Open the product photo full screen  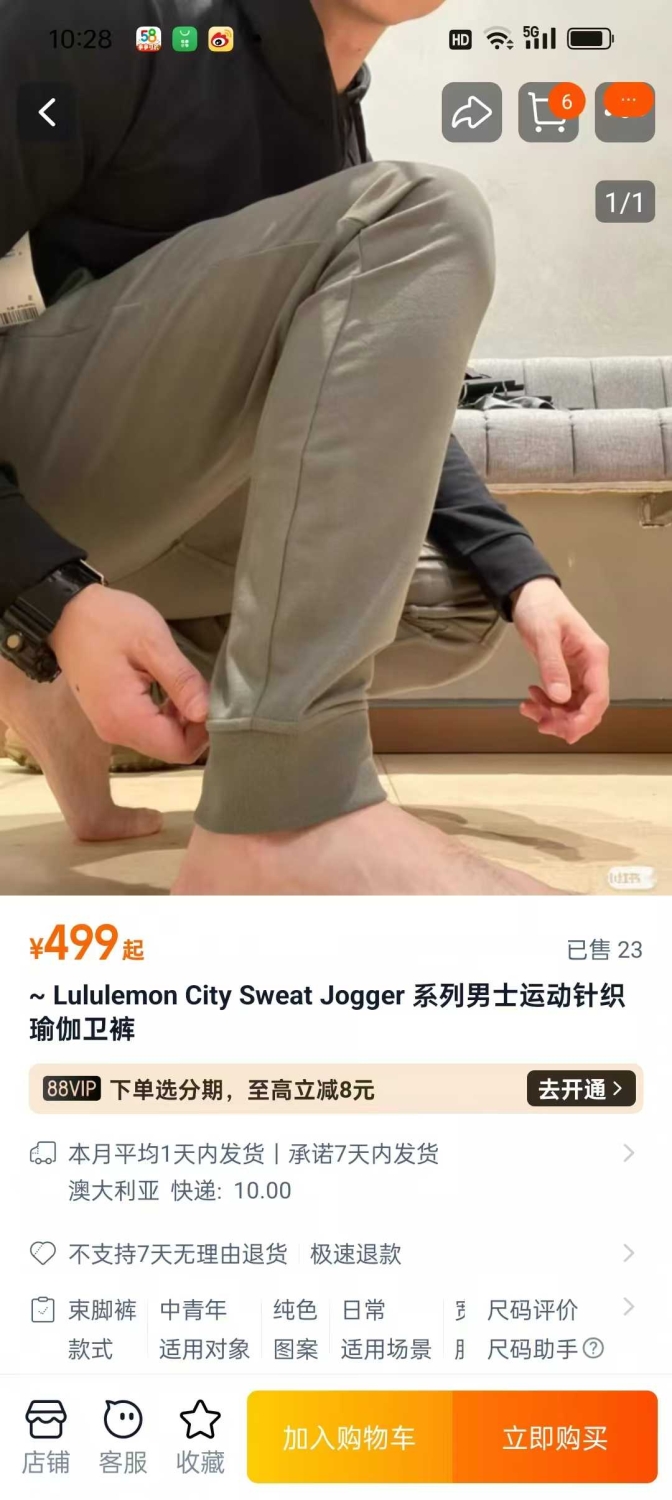click(336, 500)
